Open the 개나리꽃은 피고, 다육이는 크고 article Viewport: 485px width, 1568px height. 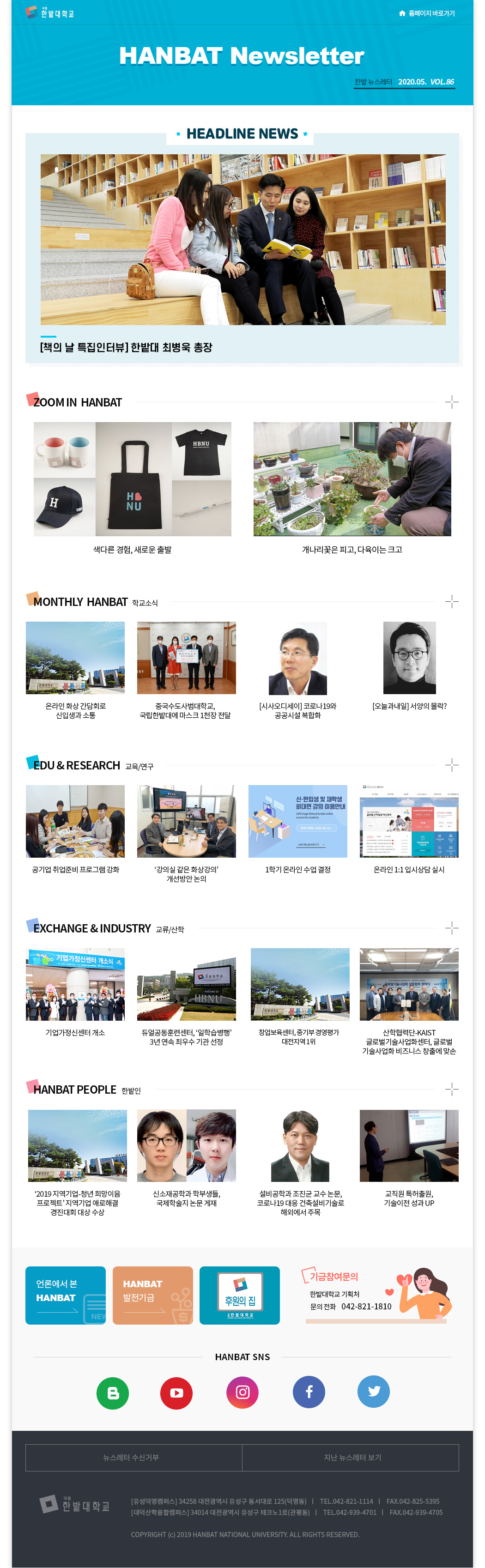point(352,549)
